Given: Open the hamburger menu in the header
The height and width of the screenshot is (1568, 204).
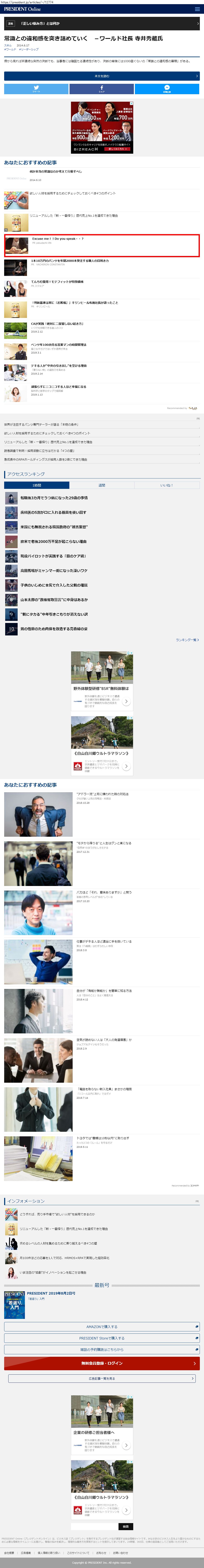Looking at the screenshot, I should click(x=197, y=9).
